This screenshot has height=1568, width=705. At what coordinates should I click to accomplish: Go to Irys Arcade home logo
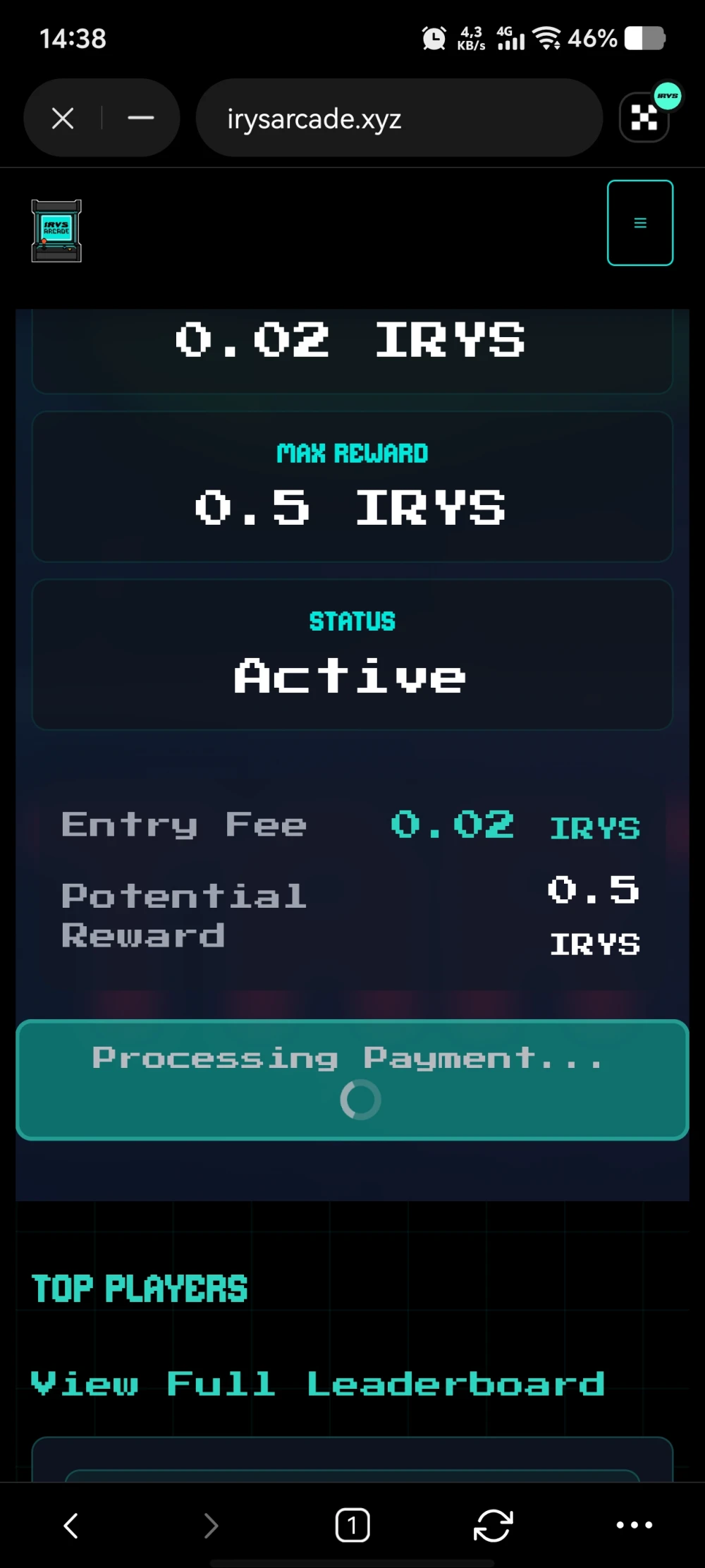click(56, 231)
